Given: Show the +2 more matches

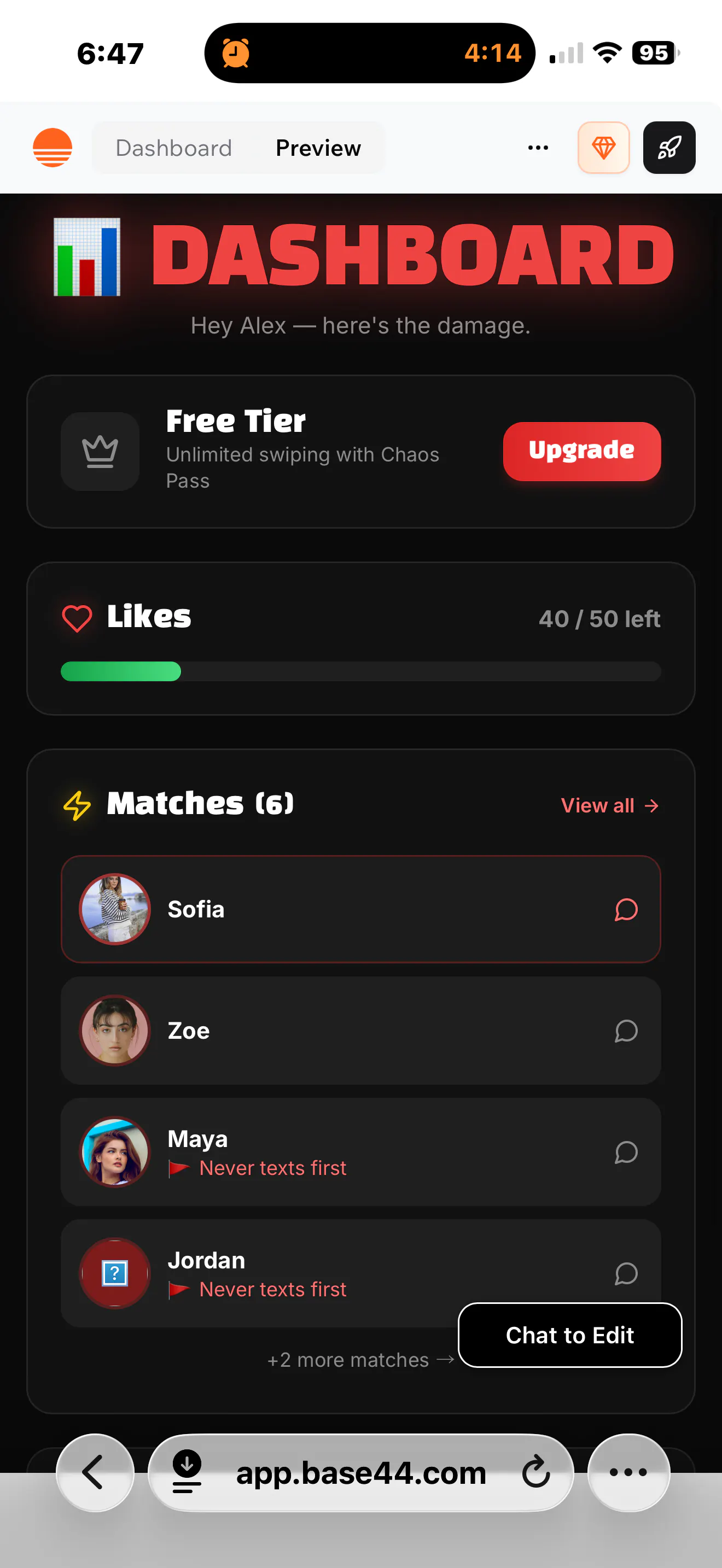Looking at the screenshot, I should (x=360, y=1360).
